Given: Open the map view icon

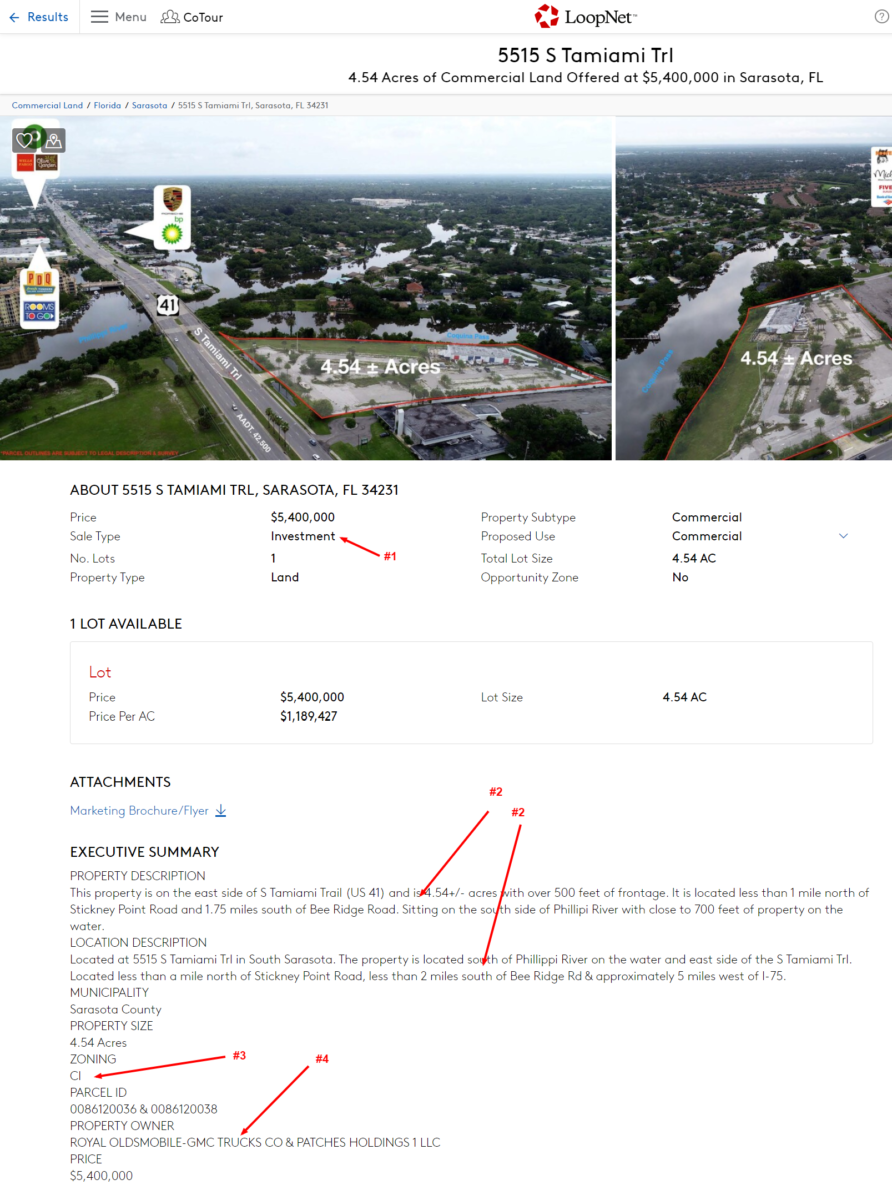Looking at the screenshot, I should coord(53,141).
